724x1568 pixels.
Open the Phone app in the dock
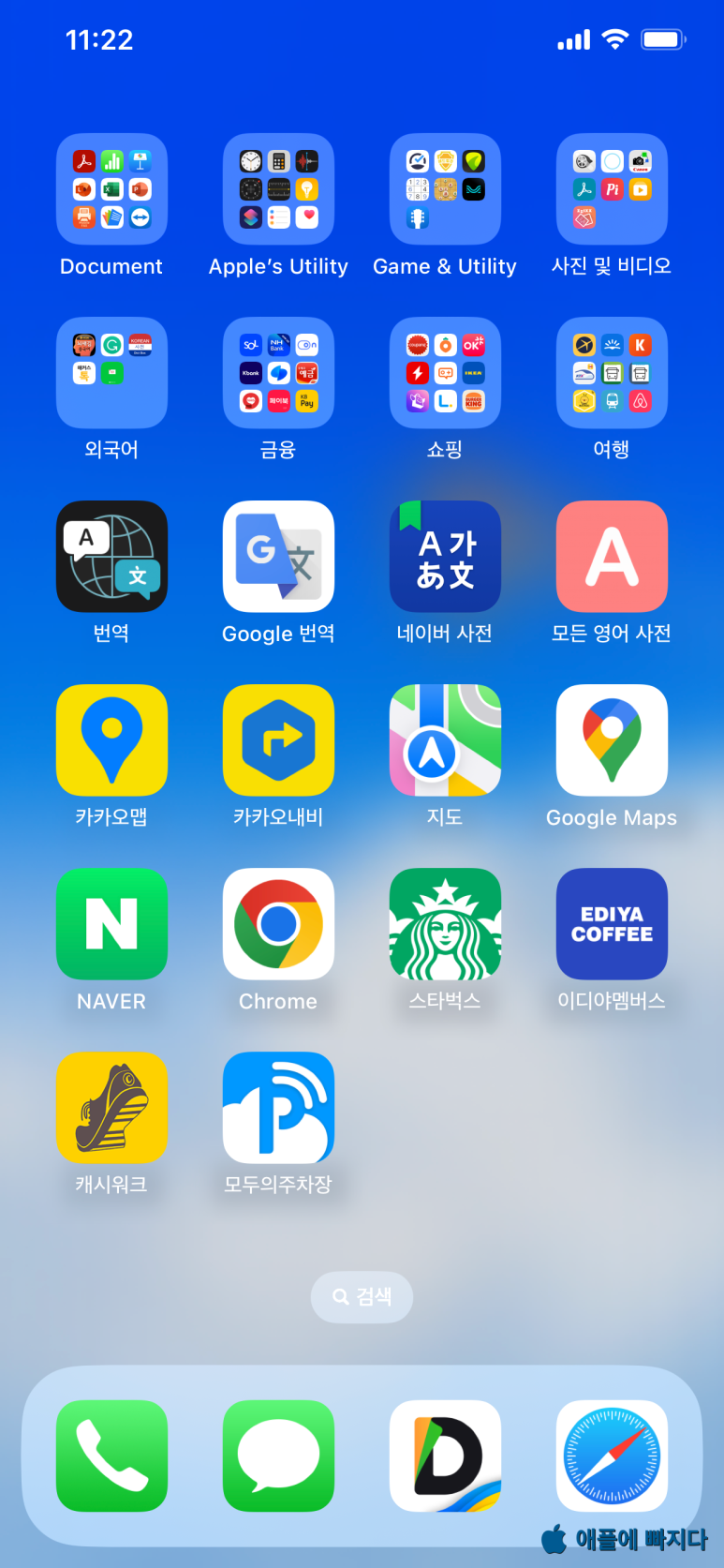coord(111,1456)
